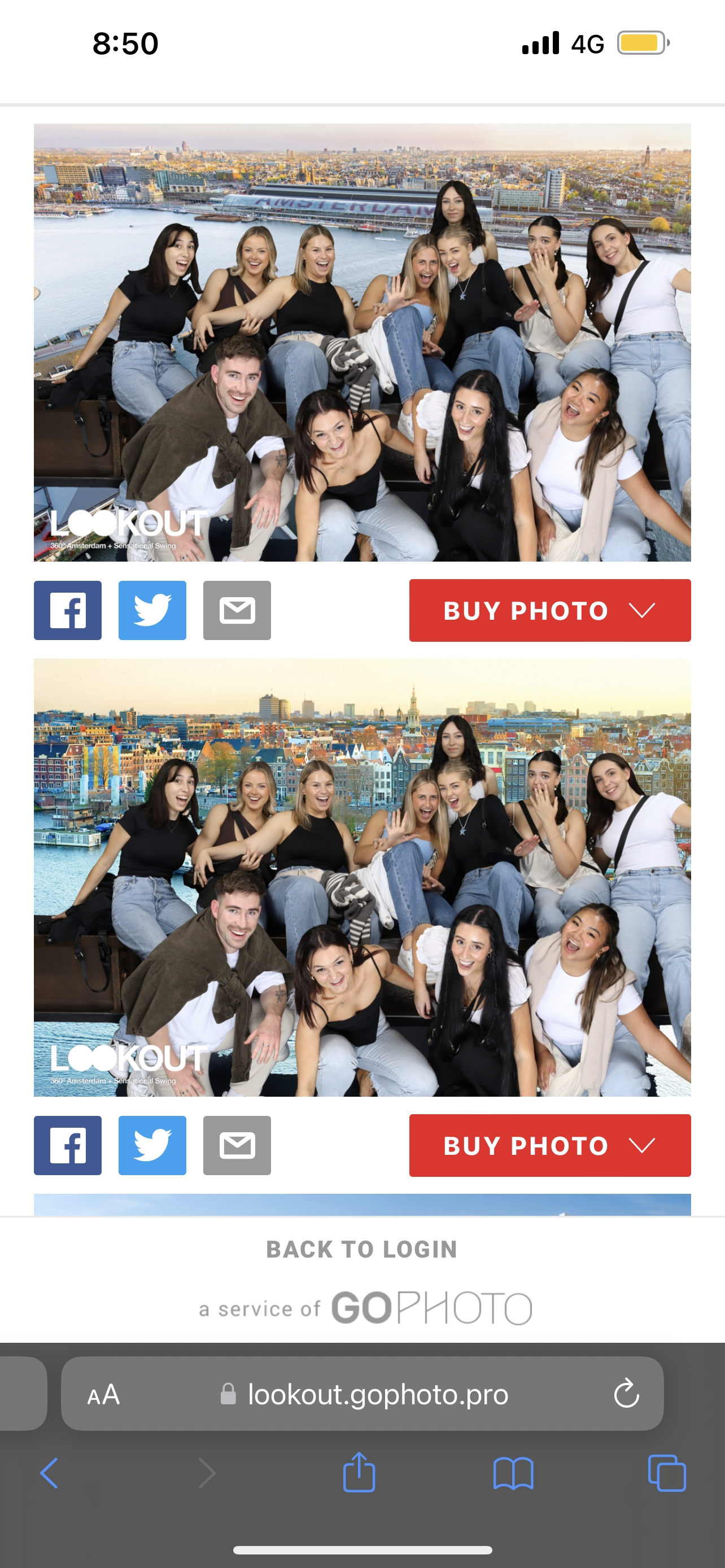Expand Buy Photo for the second picture
The image size is (725, 1568).
pos(550,1145)
